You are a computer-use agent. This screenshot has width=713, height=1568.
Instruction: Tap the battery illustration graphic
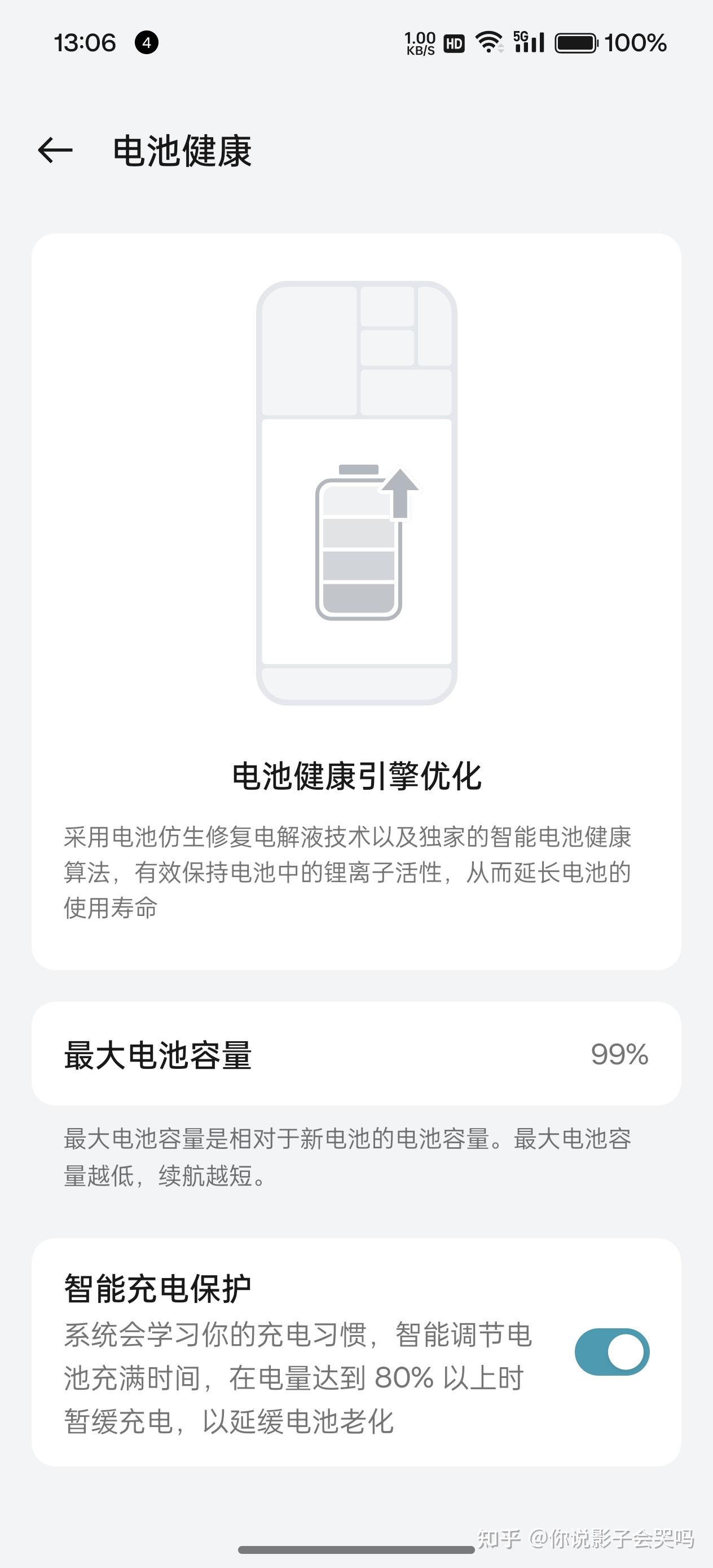[x=357, y=493]
